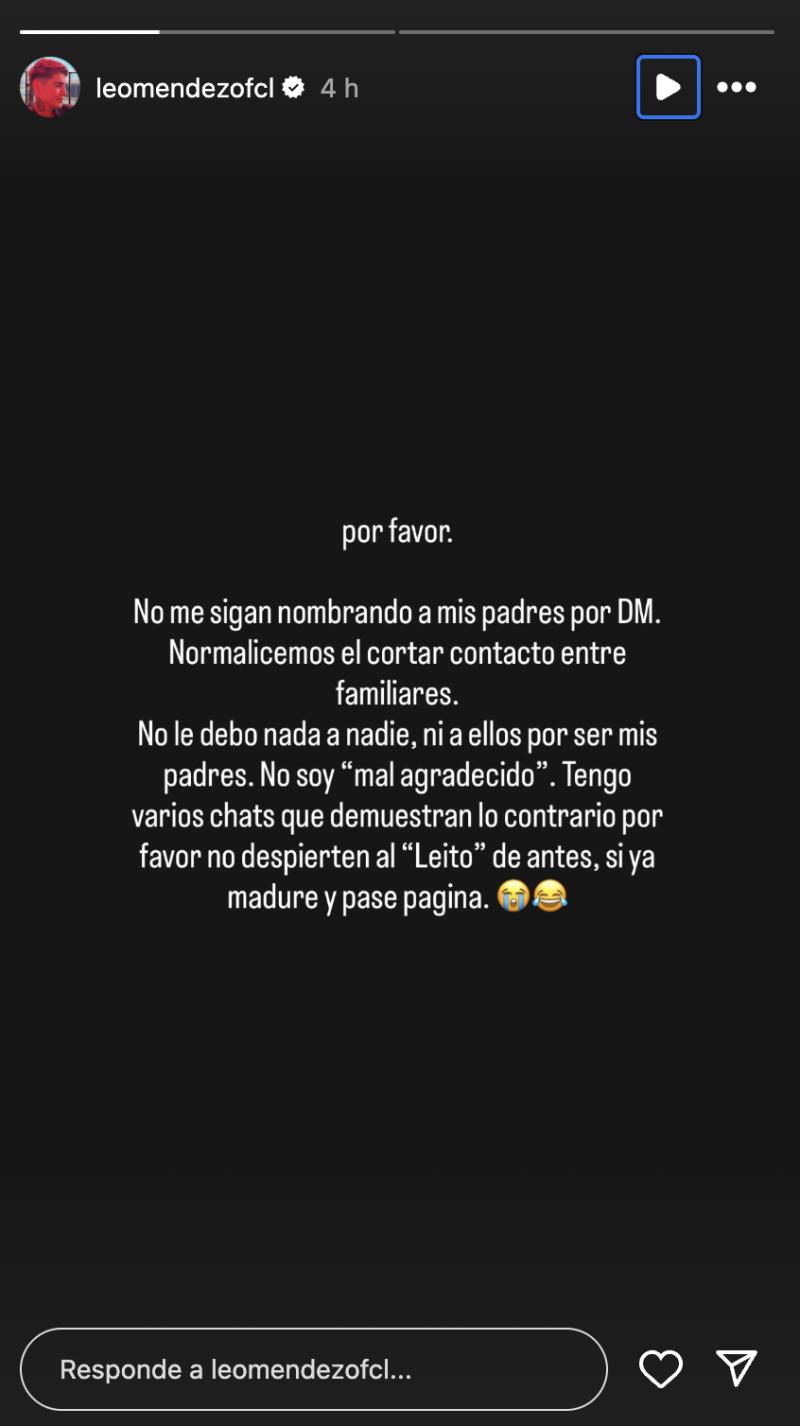Toggle like on the story with heart icon

pyautogui.click(x=661, y=1369)
